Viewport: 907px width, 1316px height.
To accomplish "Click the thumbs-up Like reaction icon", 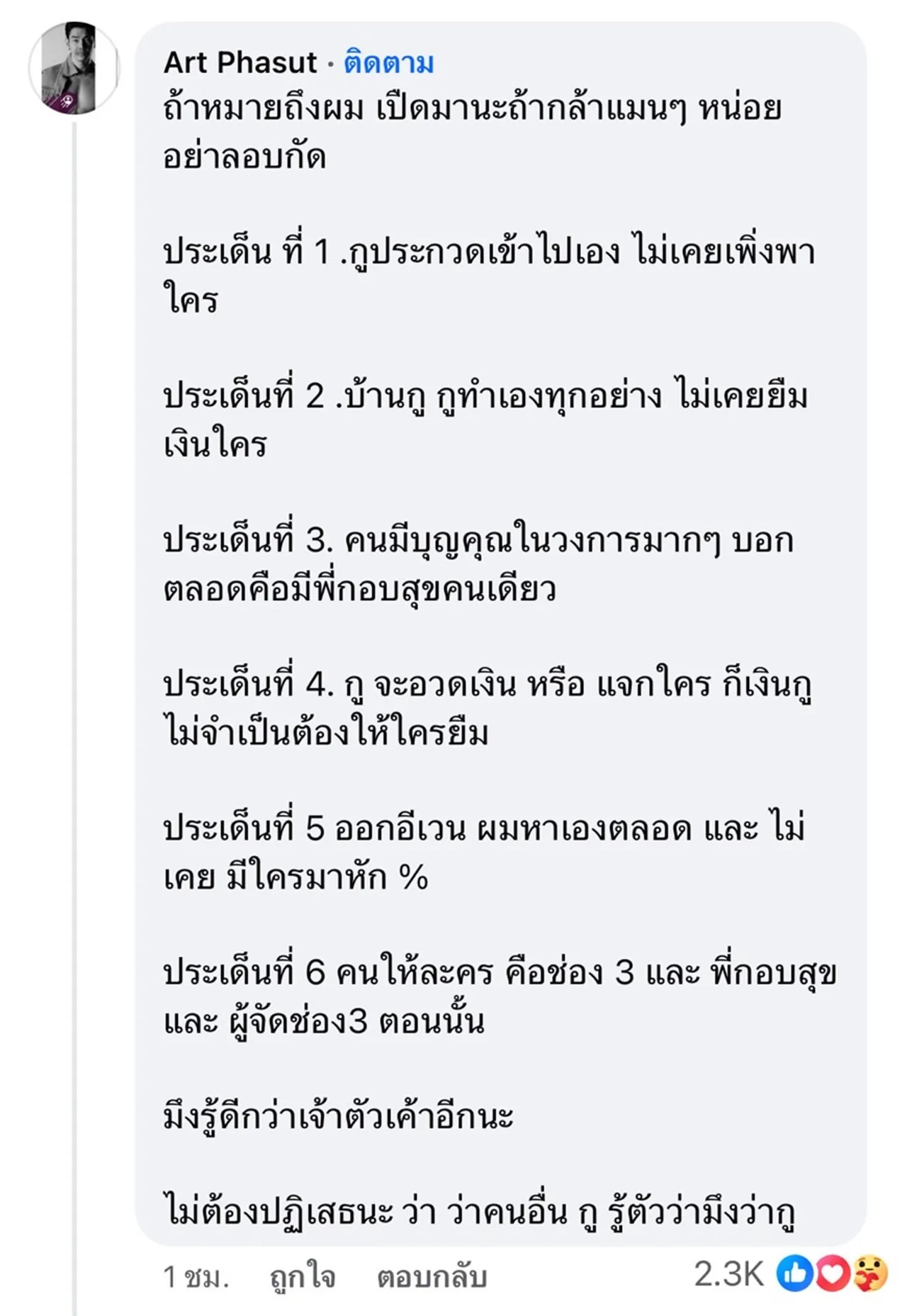I will tap(794, 1271).
